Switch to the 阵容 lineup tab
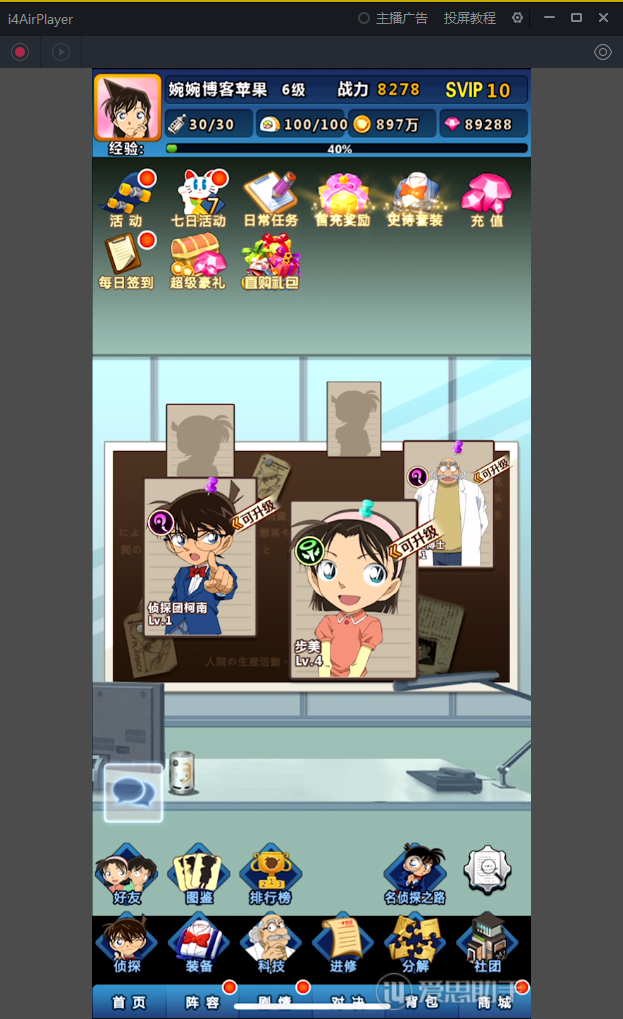The height and width of the screenshot is (1019, 623). [201, 1002]
